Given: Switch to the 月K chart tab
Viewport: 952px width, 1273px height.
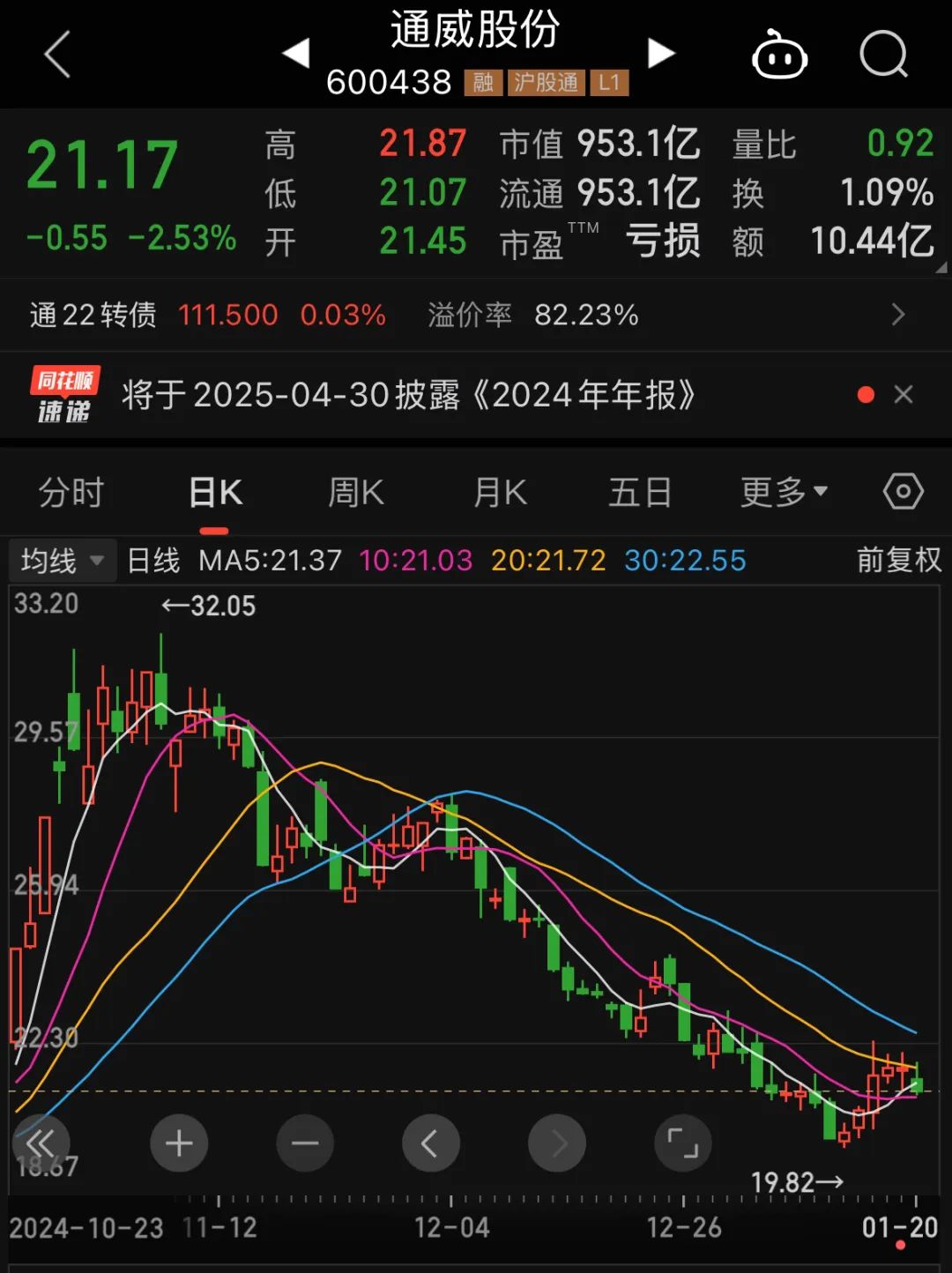Looking at the screenshot, I should (x=500, y=492).
